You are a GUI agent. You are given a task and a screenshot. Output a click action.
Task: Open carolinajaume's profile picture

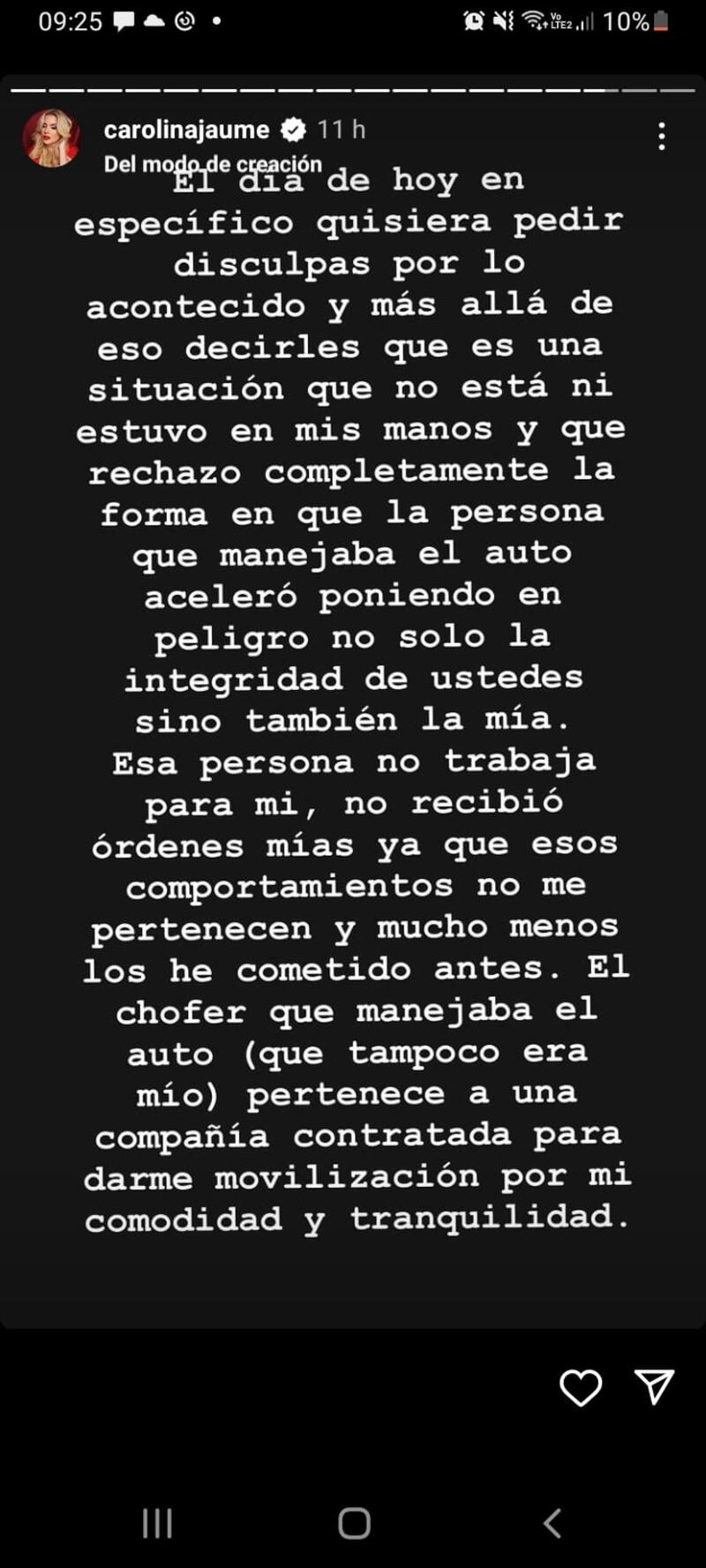(51, 139)
